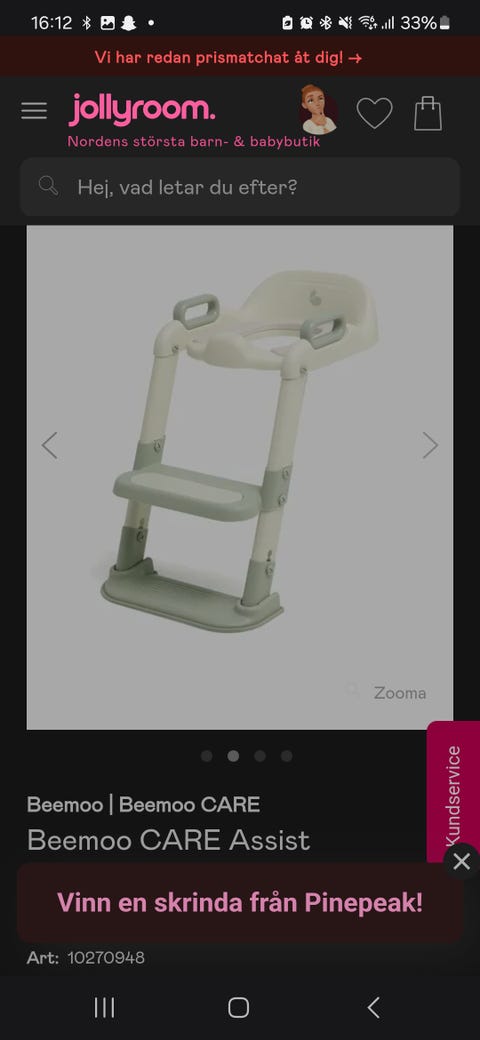Tap the search field 'Hej, vad letar du efter?'

tap(240, 187)
